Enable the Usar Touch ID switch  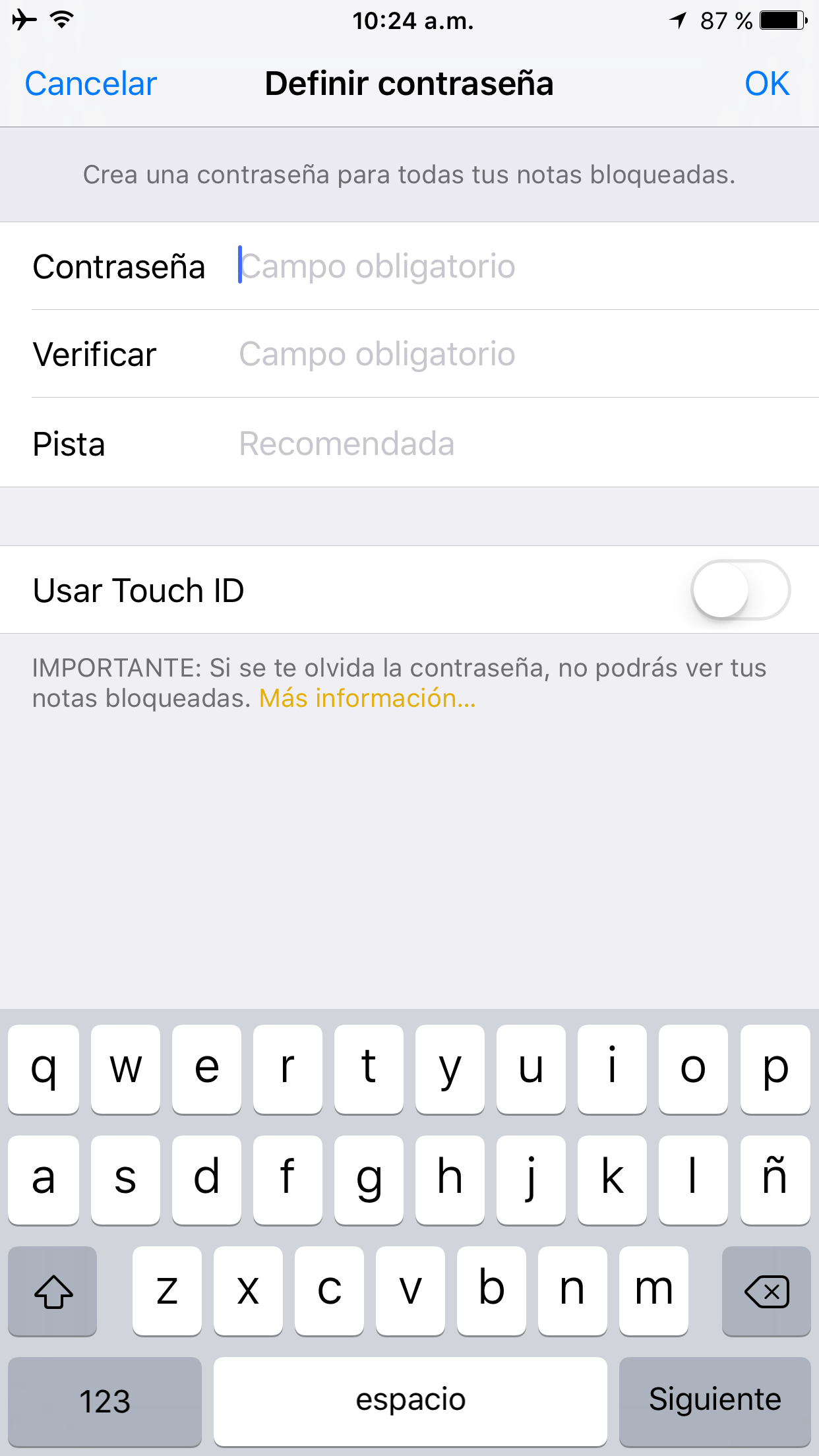pyautogui.click(x=740, y=590)
